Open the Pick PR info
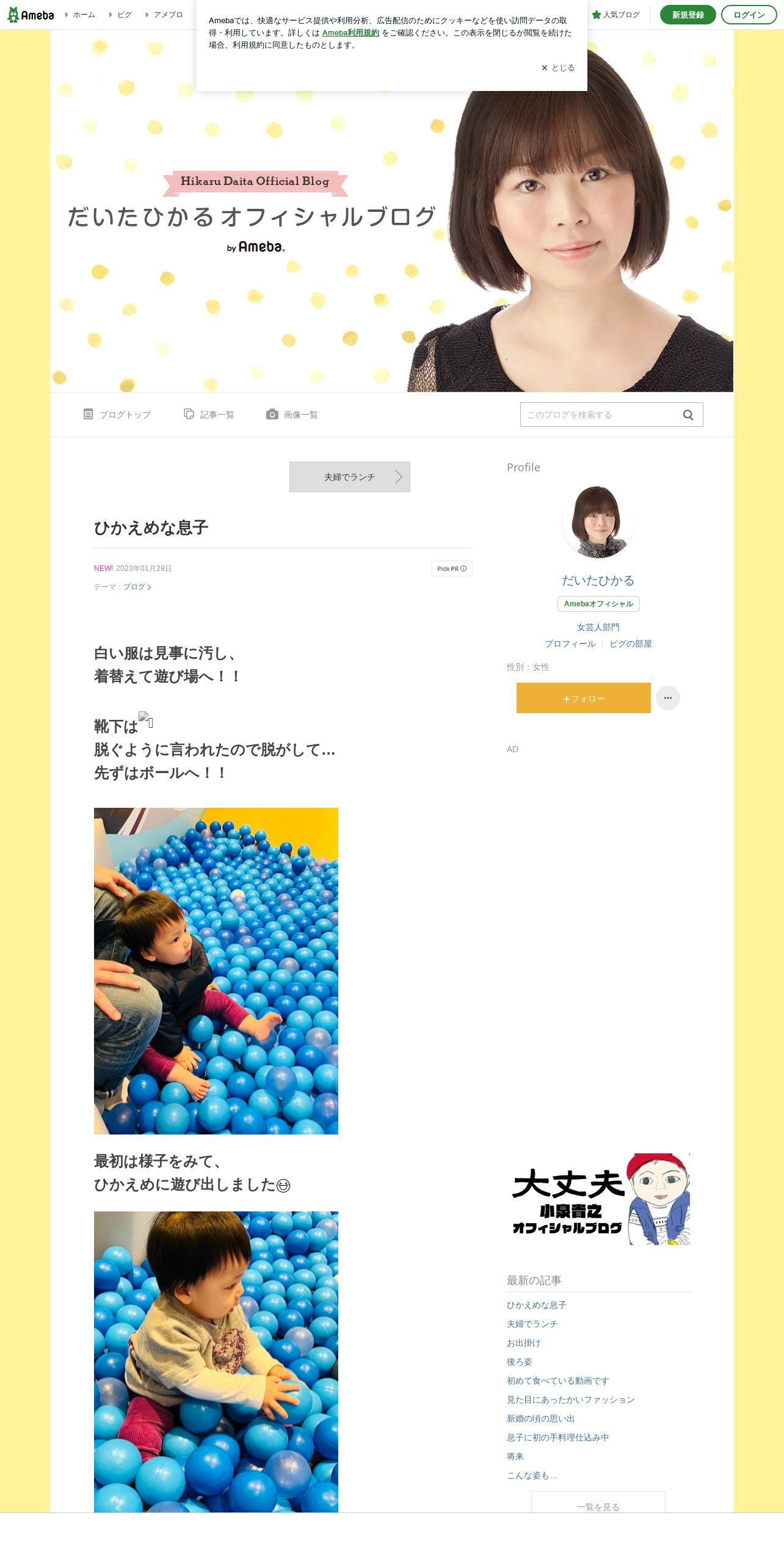The height and width of the screenshot is (1568, 784). [x=452, y=568]
